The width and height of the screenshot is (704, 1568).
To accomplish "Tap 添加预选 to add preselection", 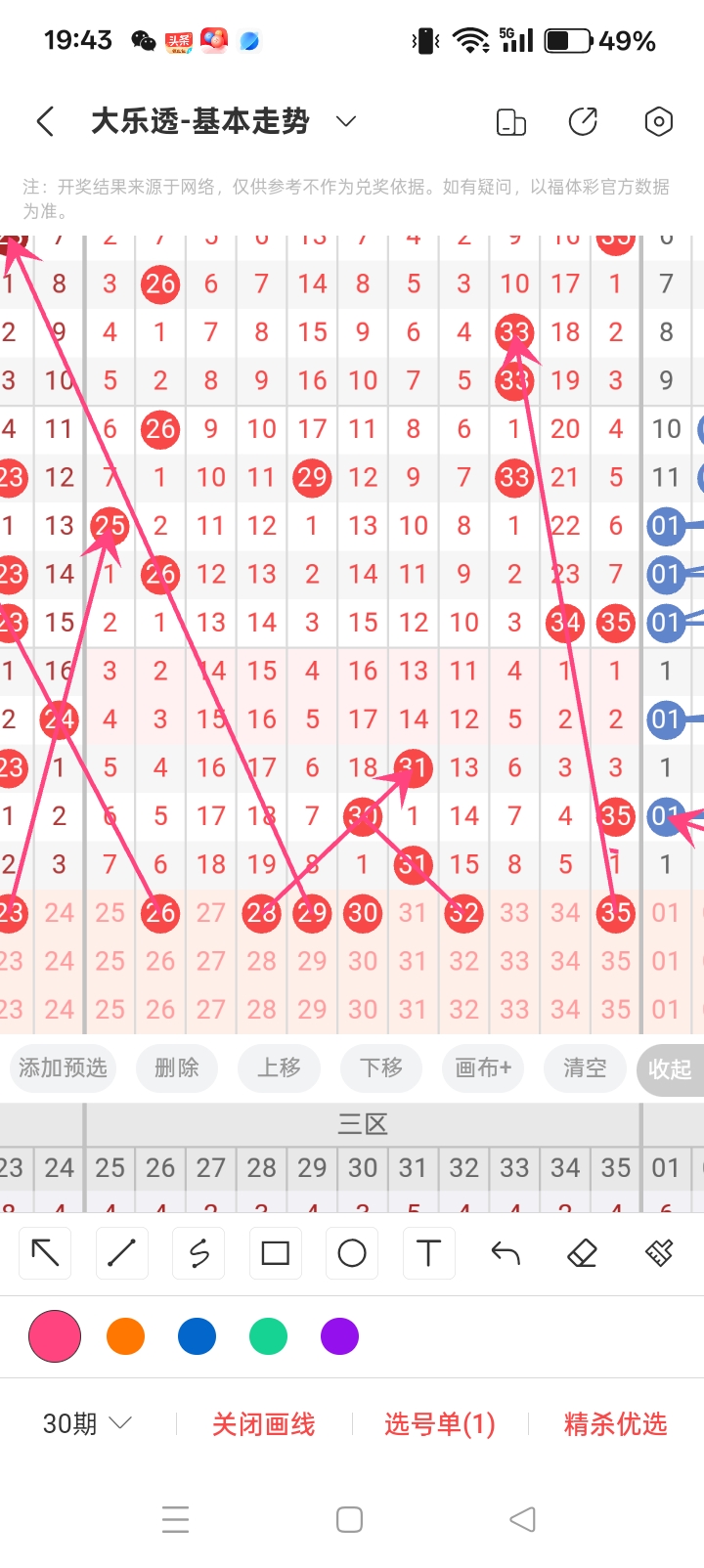I will tap(63, 1068).
